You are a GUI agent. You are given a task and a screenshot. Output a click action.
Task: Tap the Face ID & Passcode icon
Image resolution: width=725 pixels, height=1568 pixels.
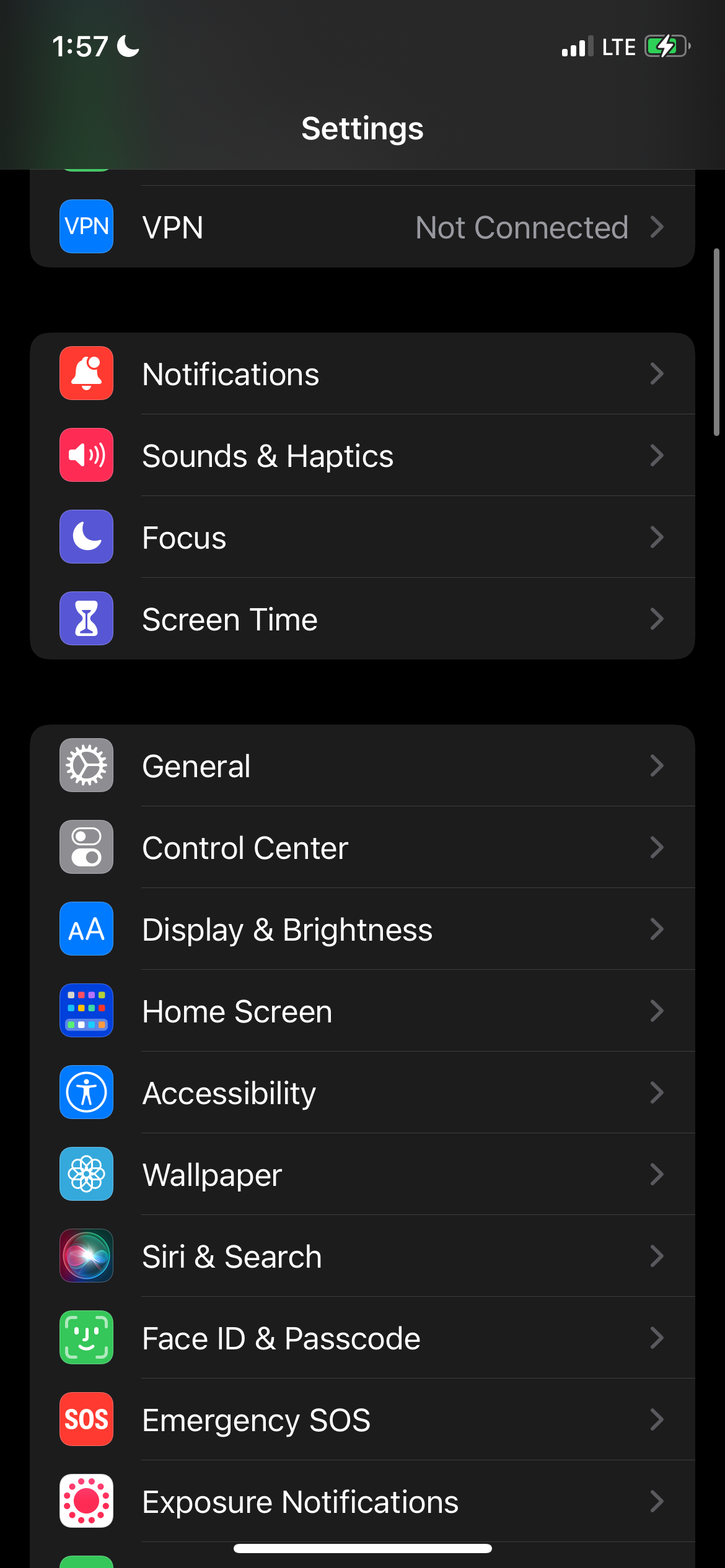click(86, 1338)
